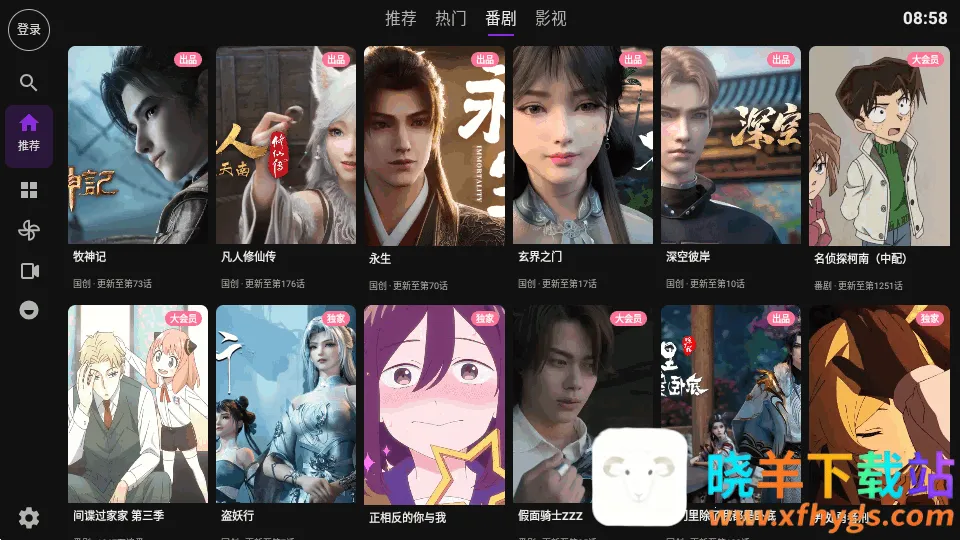This screenshot has height=540, width=960.
Task: Tap the 登录 login button
Action: click(x=29, y=30)
